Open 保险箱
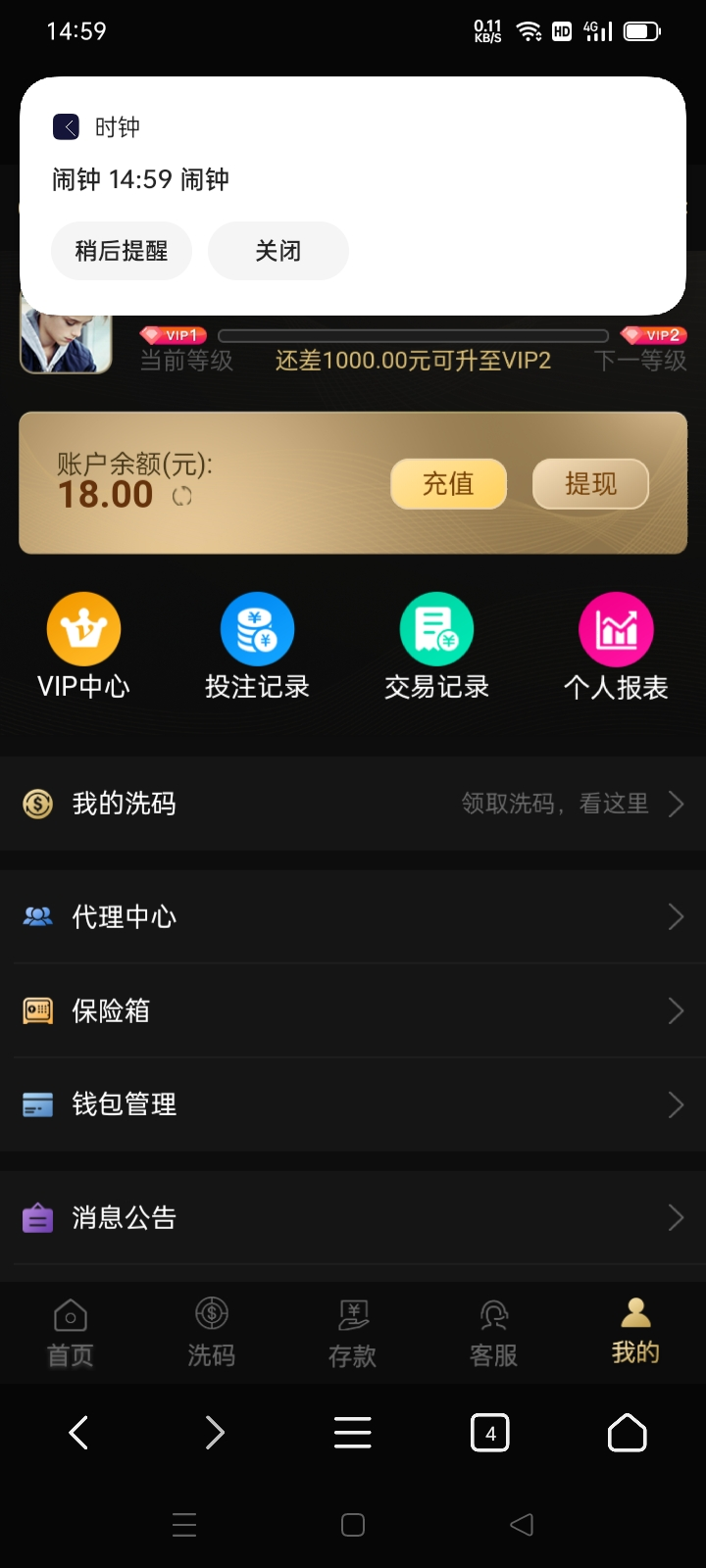The image size is (706, 1568). click(x=353, y=1010)
